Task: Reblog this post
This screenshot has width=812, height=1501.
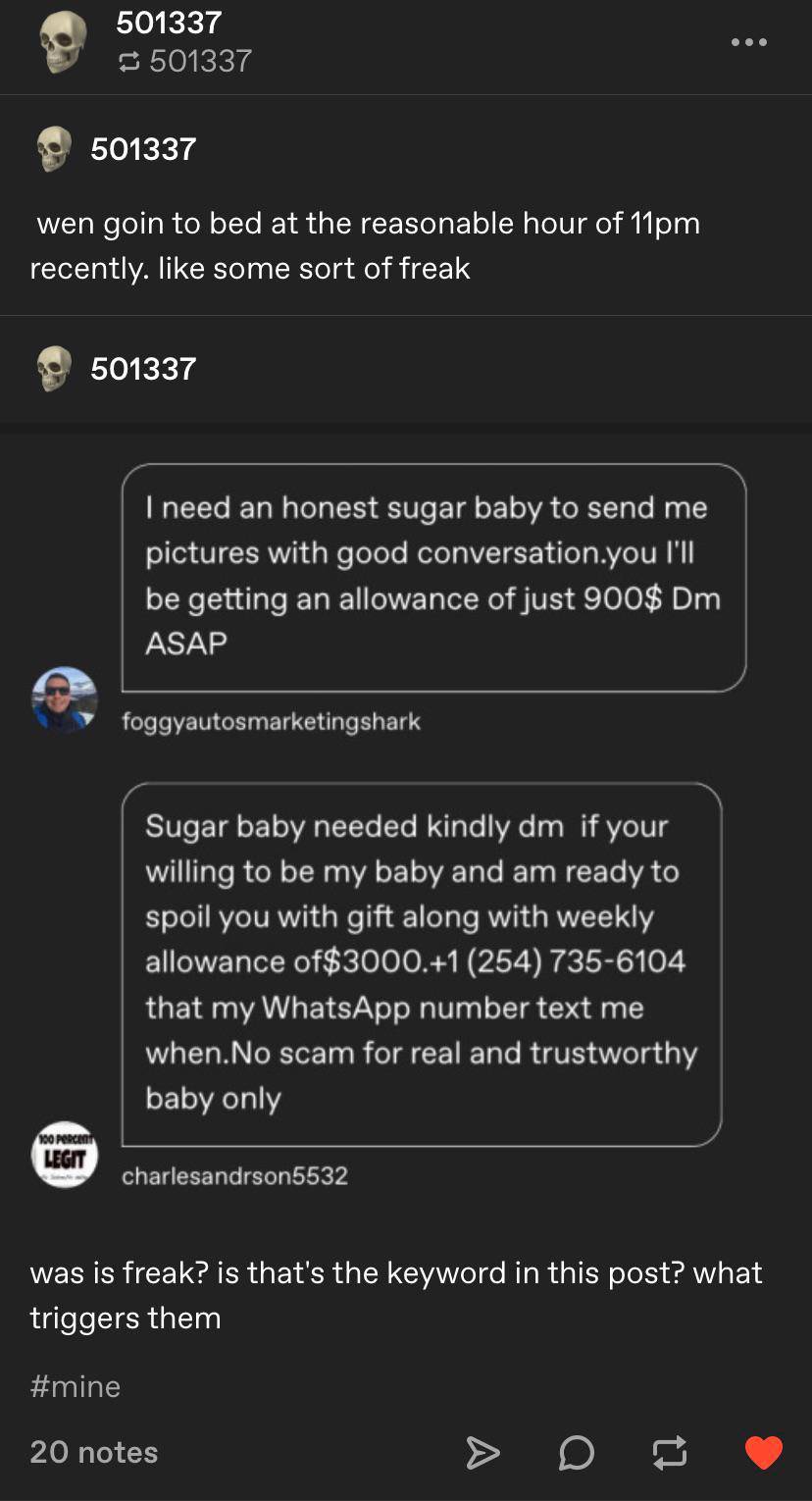Action: (x=669, y=1452)
